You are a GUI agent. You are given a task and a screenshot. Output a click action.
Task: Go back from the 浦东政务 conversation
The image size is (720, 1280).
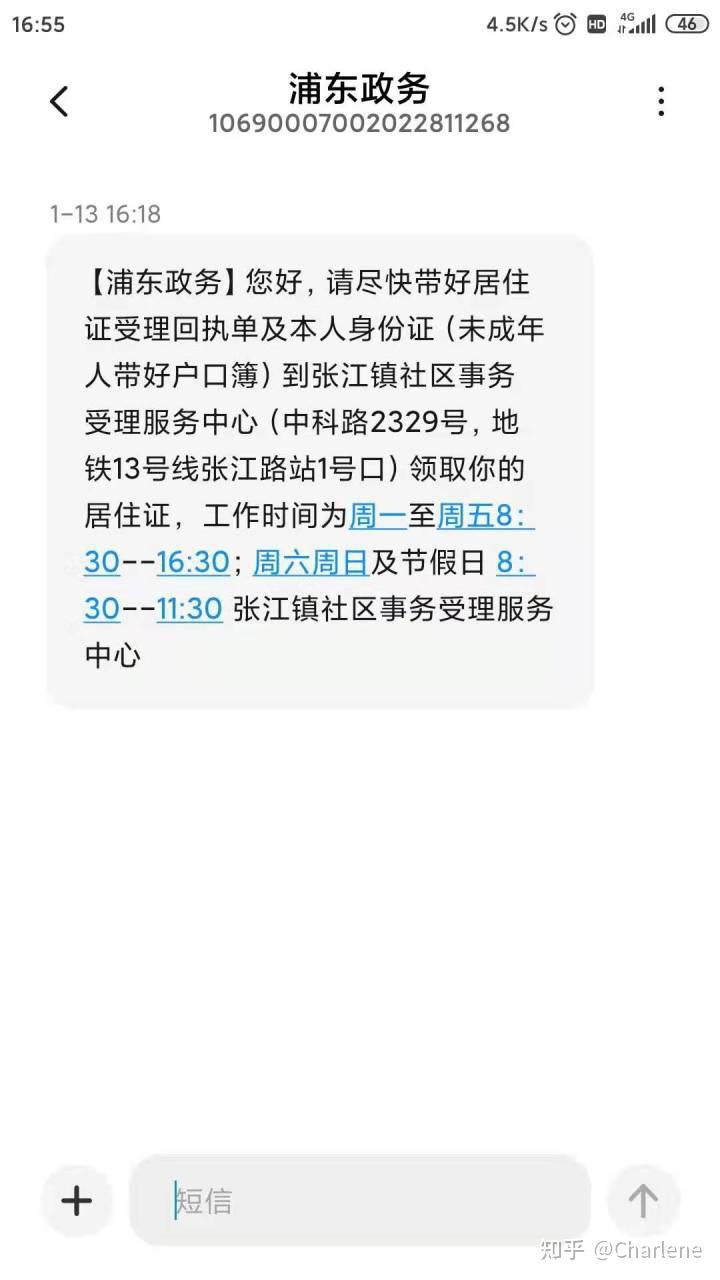tap(59, 102)
